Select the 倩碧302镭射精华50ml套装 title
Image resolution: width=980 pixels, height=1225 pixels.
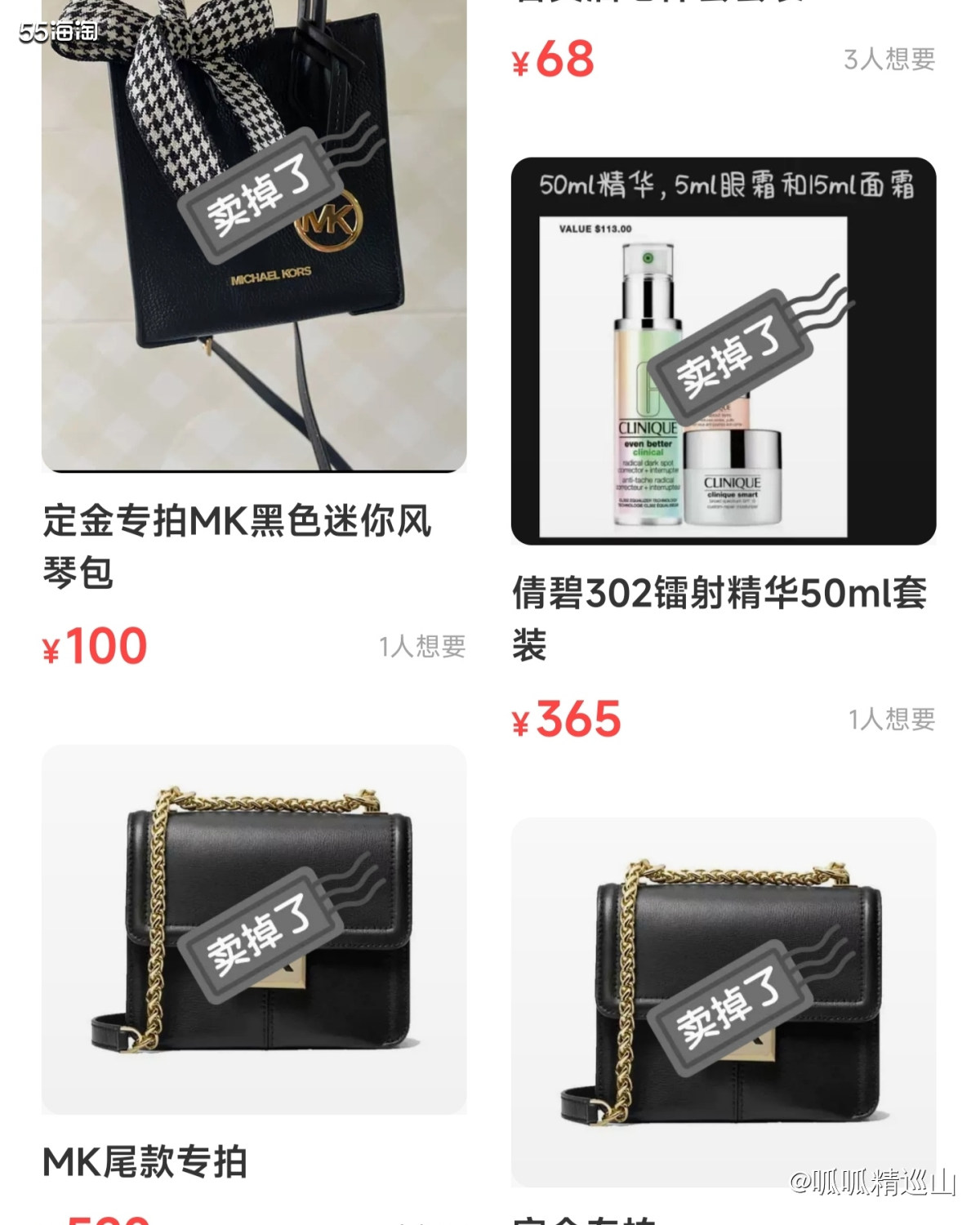tap(719, 621)
